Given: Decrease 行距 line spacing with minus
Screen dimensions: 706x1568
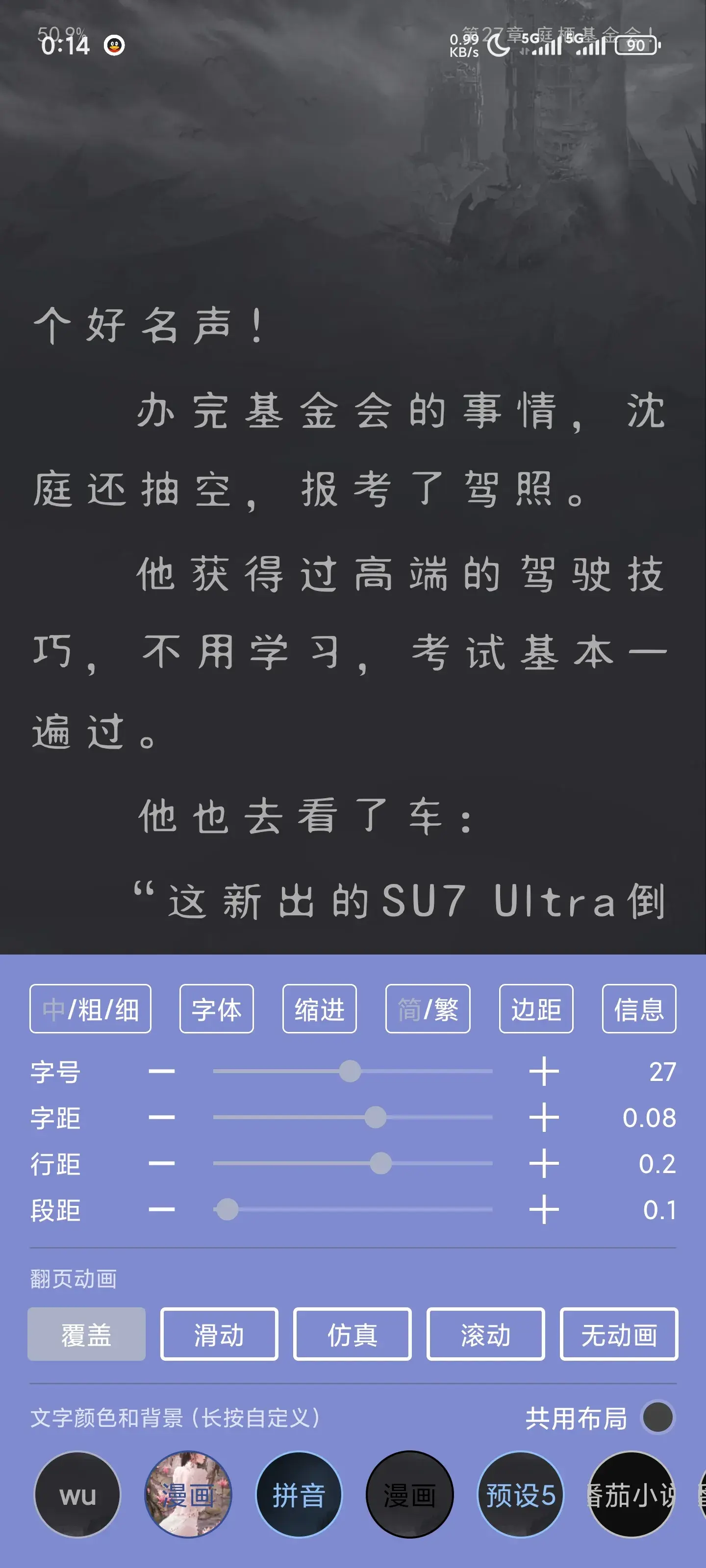Looking at the screenshot, I should tap(161, 1163).
